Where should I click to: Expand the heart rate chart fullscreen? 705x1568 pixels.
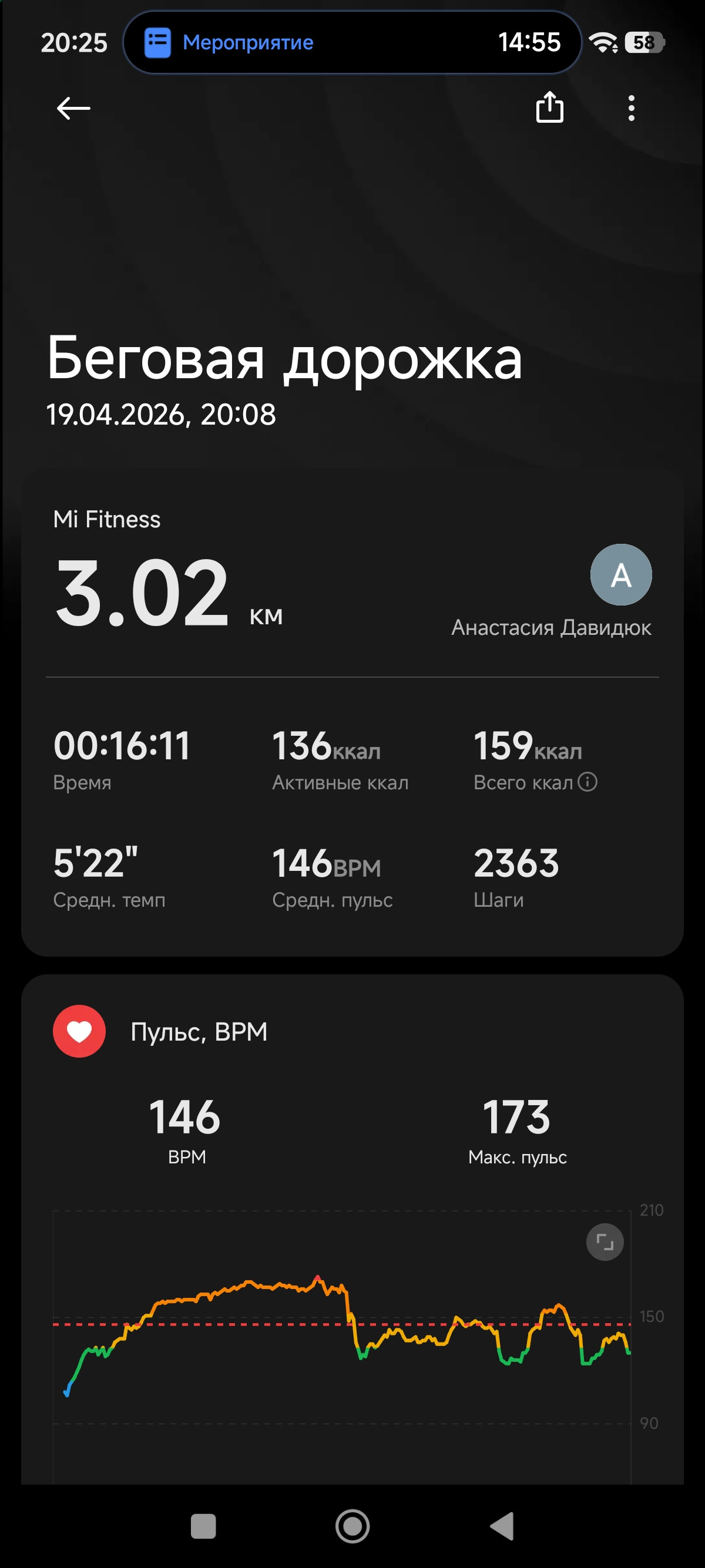click(605, 1241)
